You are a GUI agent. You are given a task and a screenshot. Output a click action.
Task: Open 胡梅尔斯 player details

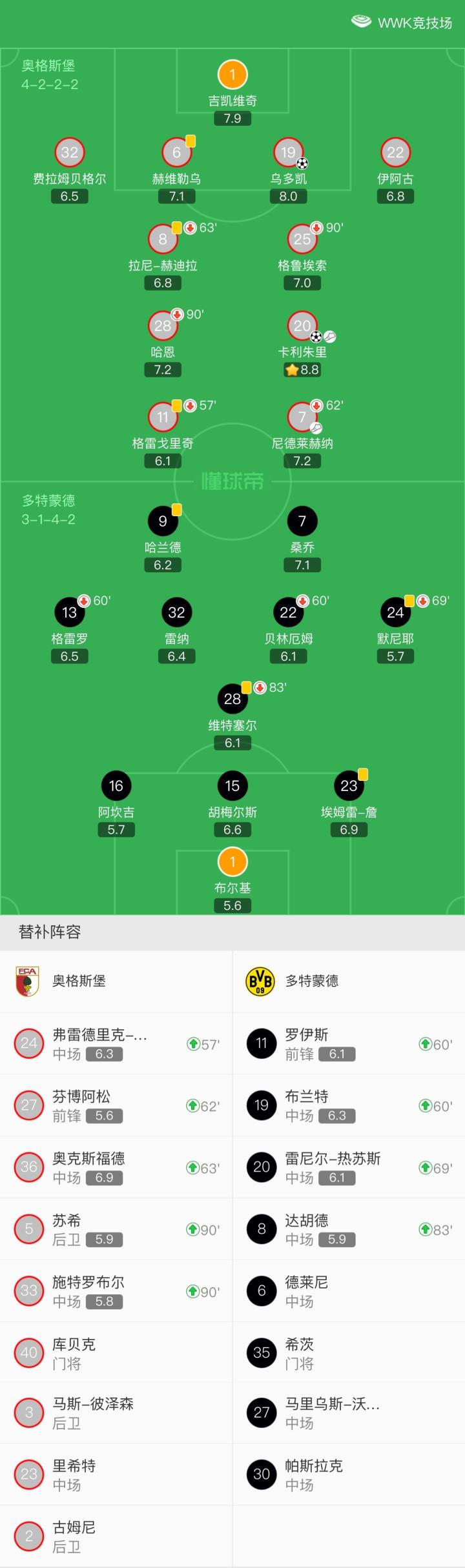coord(232,787)
